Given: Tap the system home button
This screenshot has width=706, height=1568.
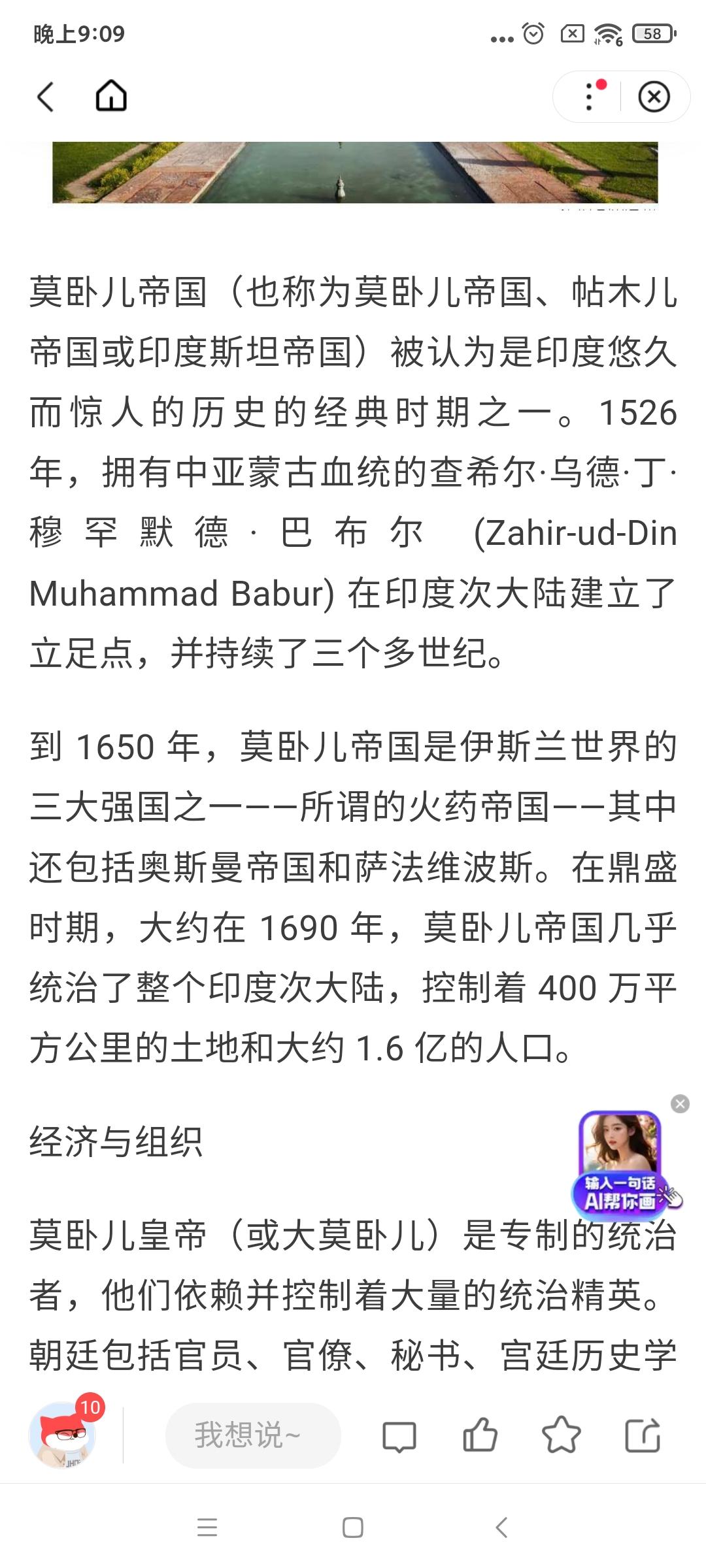Looking at the screenshot, I should 353,1527.
